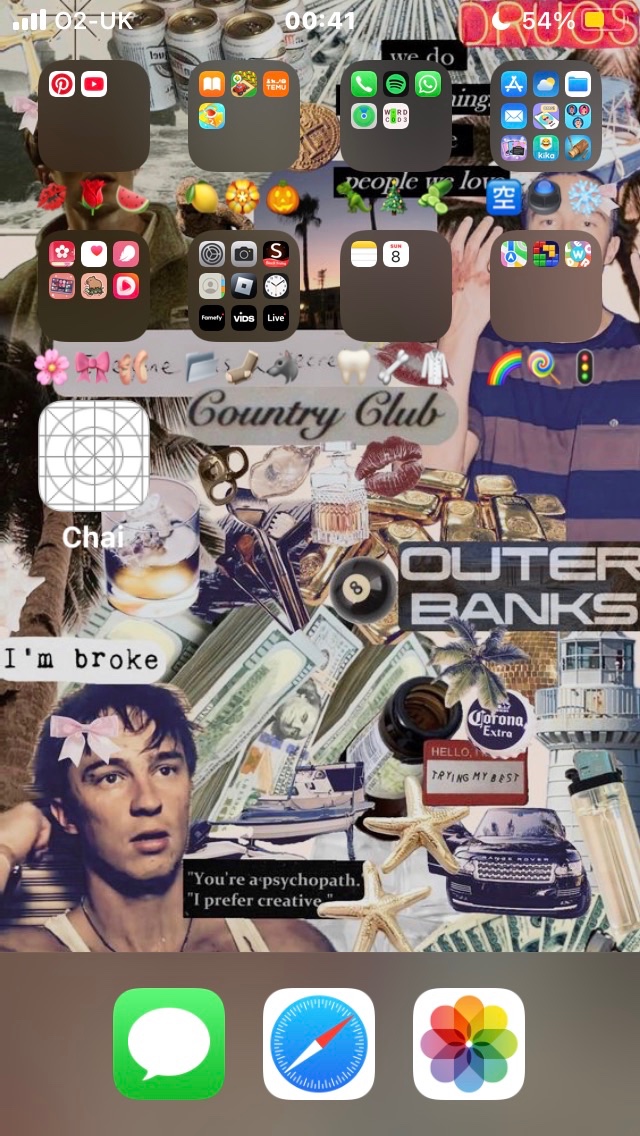
Task: Open the folder containing Maps
Action: pos(546,286)
